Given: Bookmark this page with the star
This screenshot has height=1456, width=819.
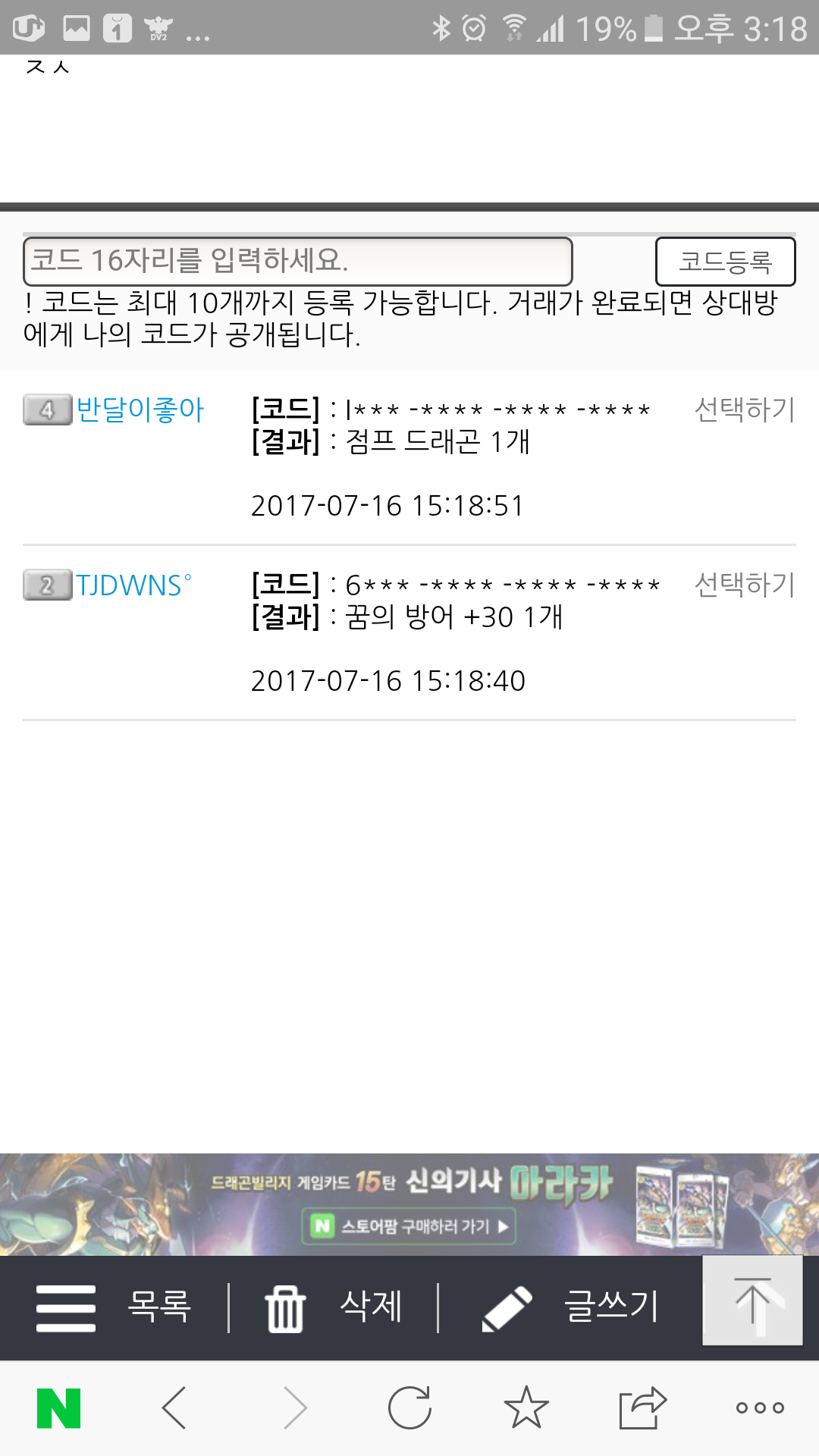Looking at the screenshot, I should coord(526,1408).
